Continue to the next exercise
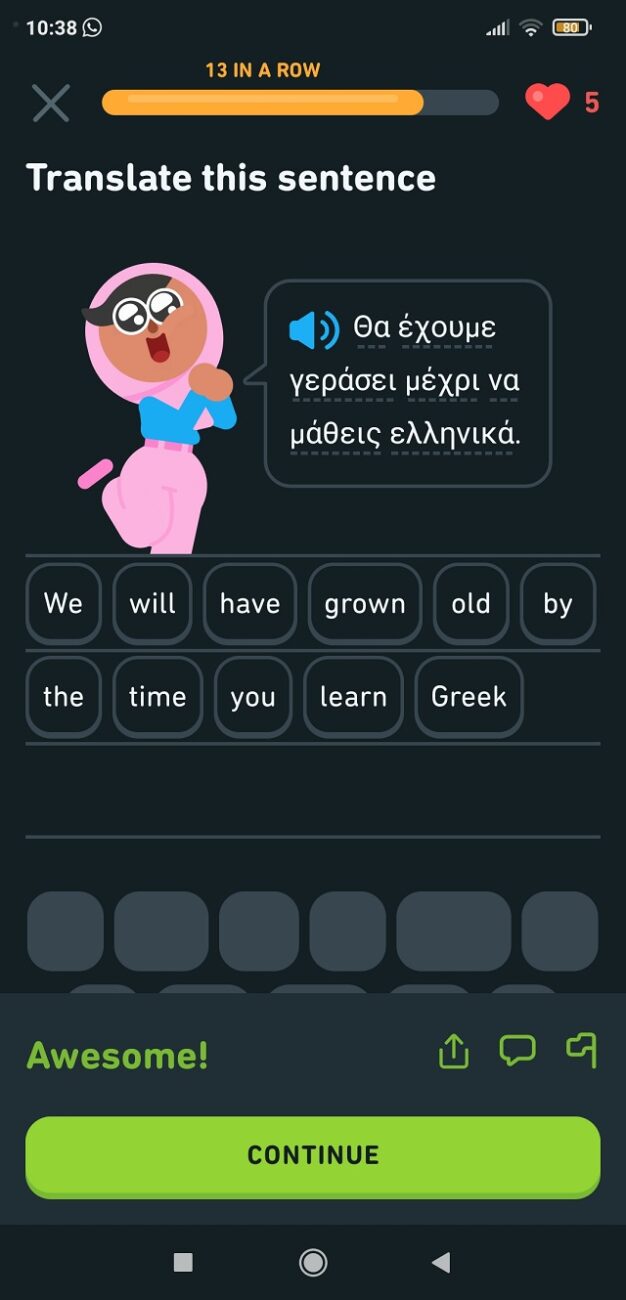The image size is (626, 1300). 313,1155
